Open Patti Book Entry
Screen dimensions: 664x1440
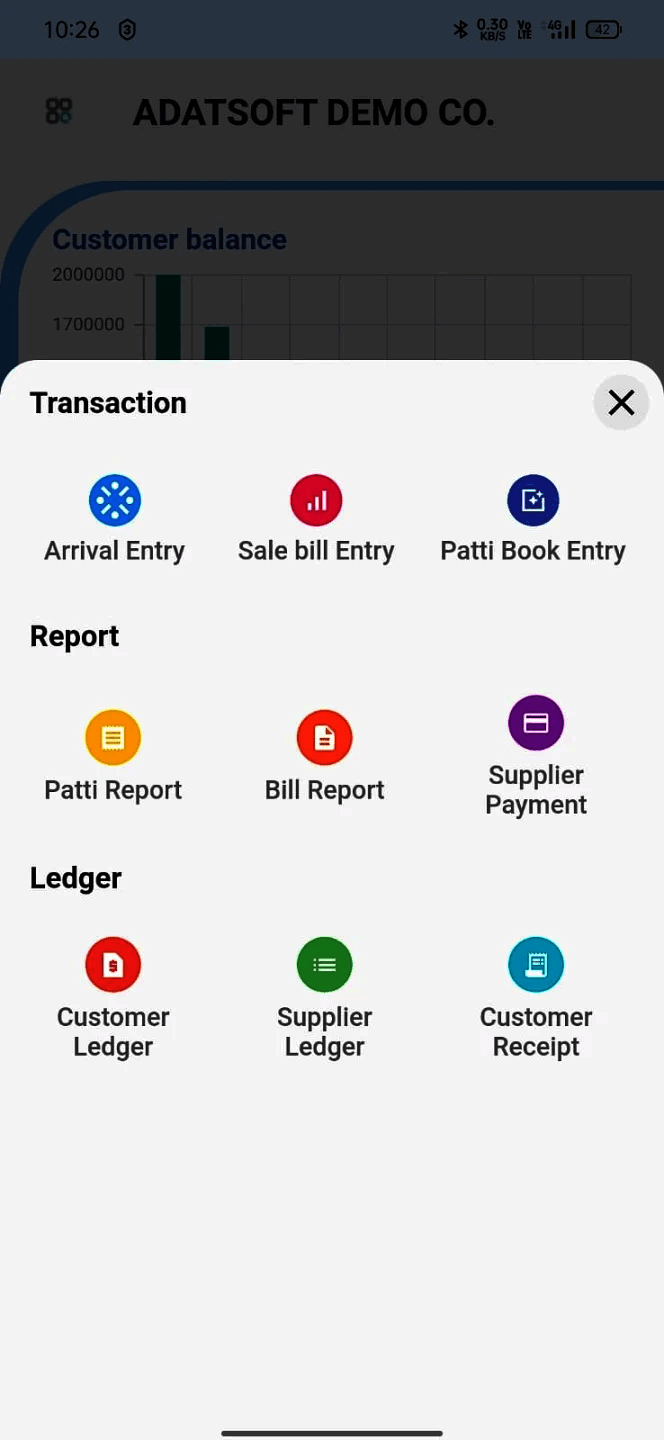point(533,501)
